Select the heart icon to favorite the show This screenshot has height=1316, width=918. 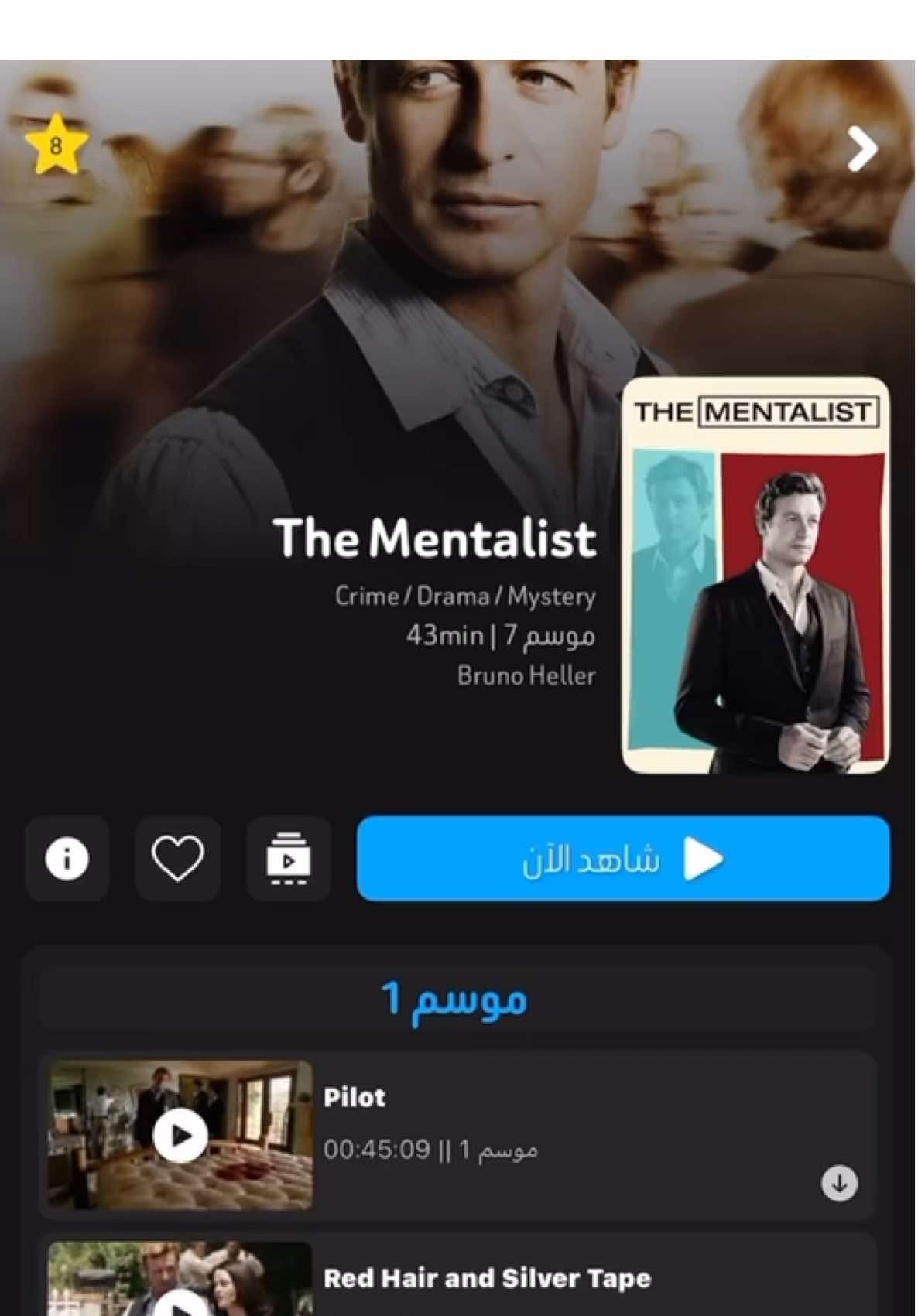tap(177, 859)
